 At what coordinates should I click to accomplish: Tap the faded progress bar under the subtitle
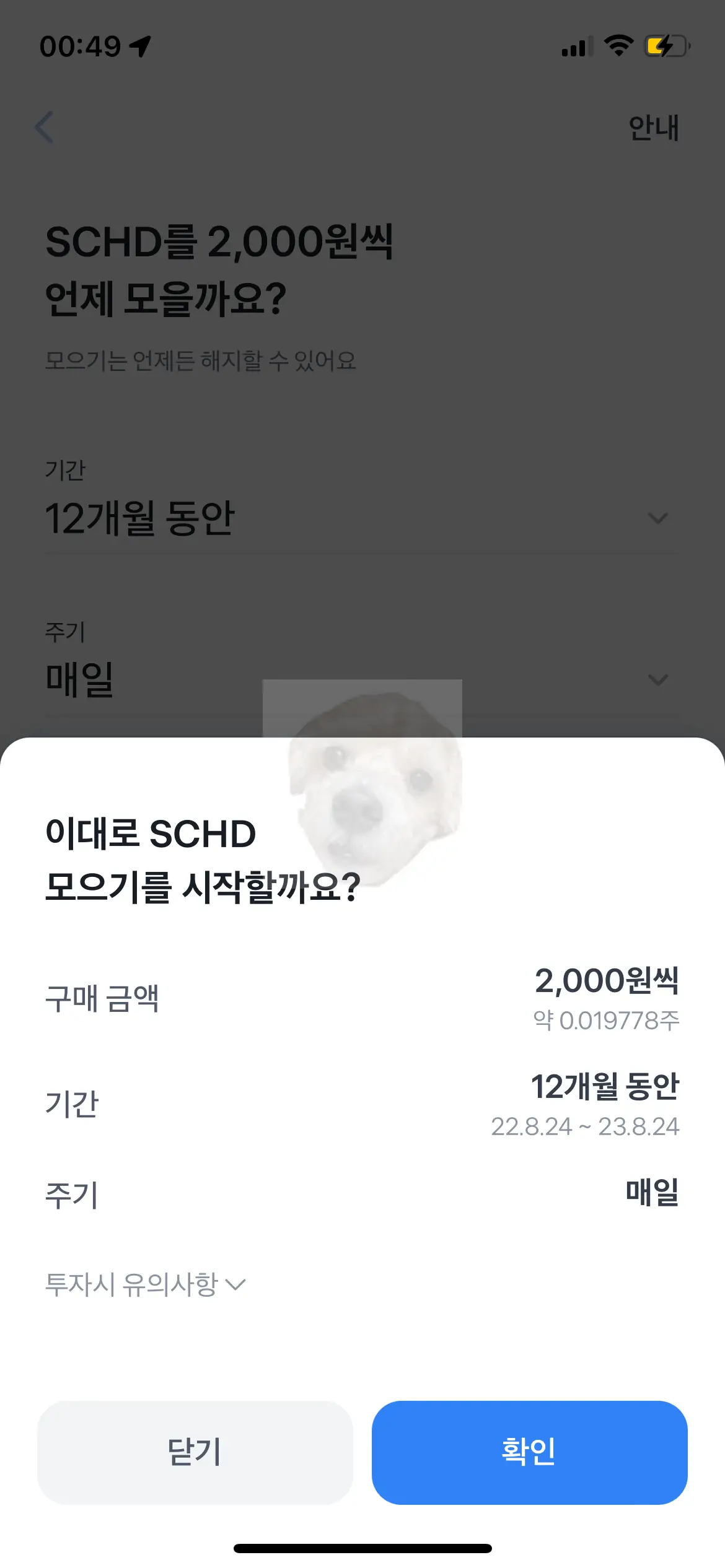click(x=362, y=403)
